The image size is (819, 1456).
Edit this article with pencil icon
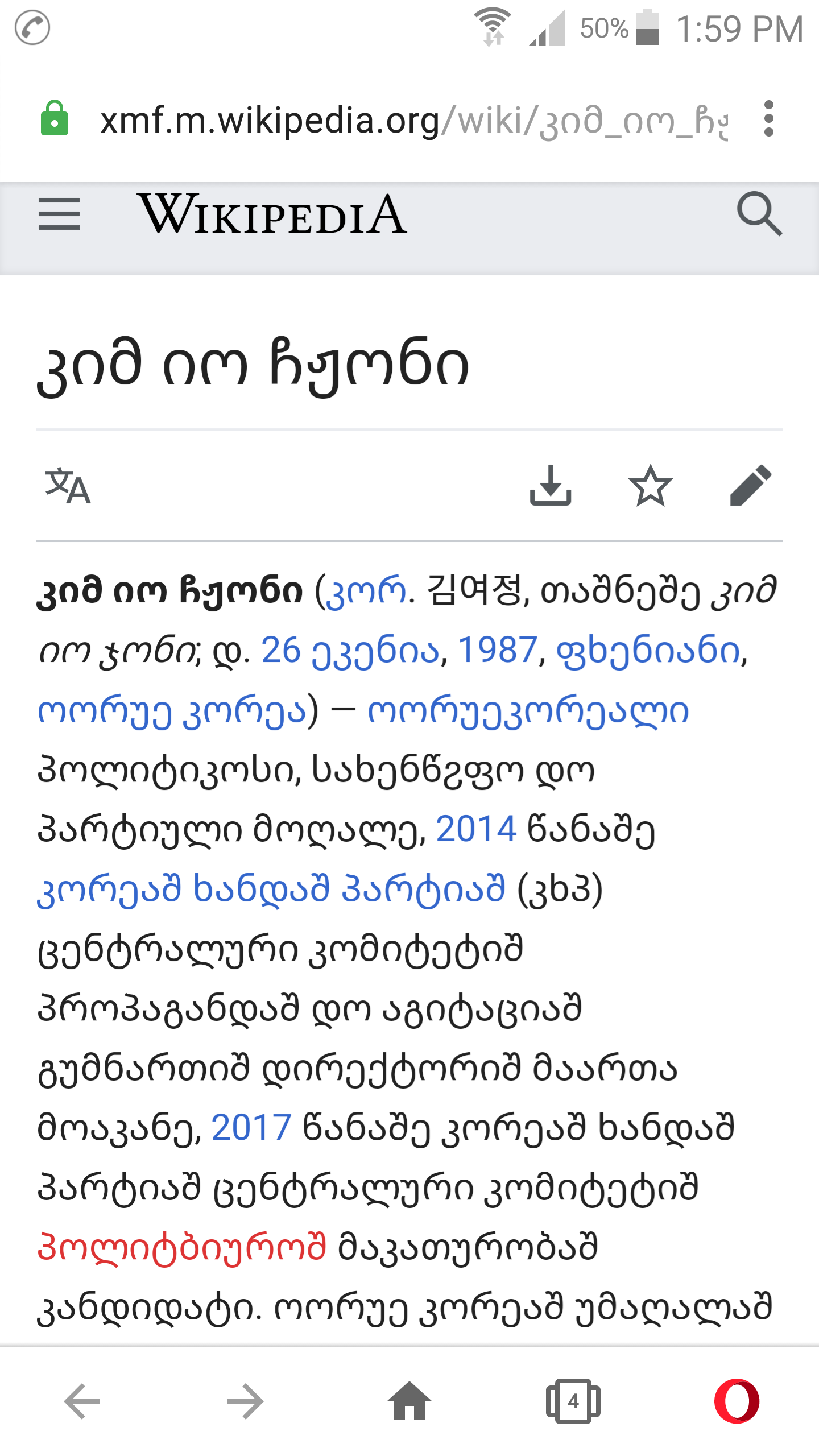(750, 486)
